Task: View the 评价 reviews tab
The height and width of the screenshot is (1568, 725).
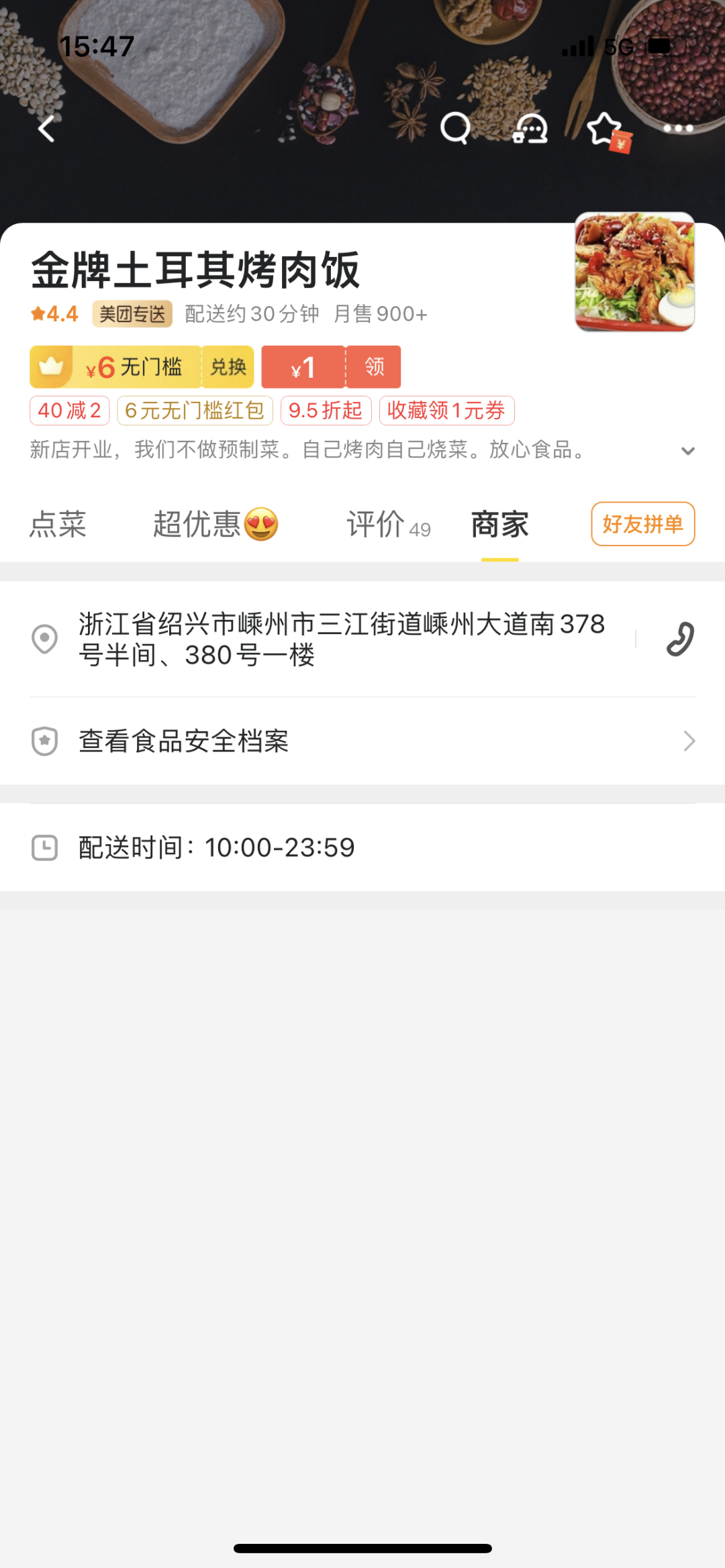Action: point(388,524)
